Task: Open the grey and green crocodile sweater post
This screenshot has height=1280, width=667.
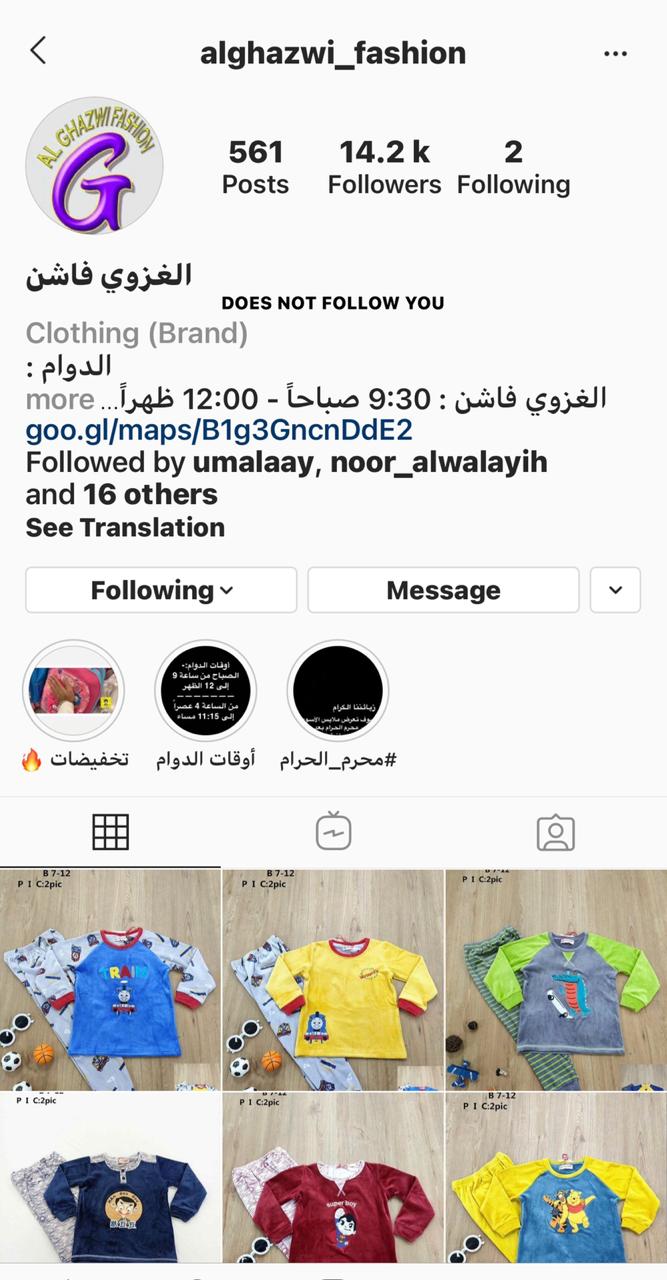Action: point(556,980)
